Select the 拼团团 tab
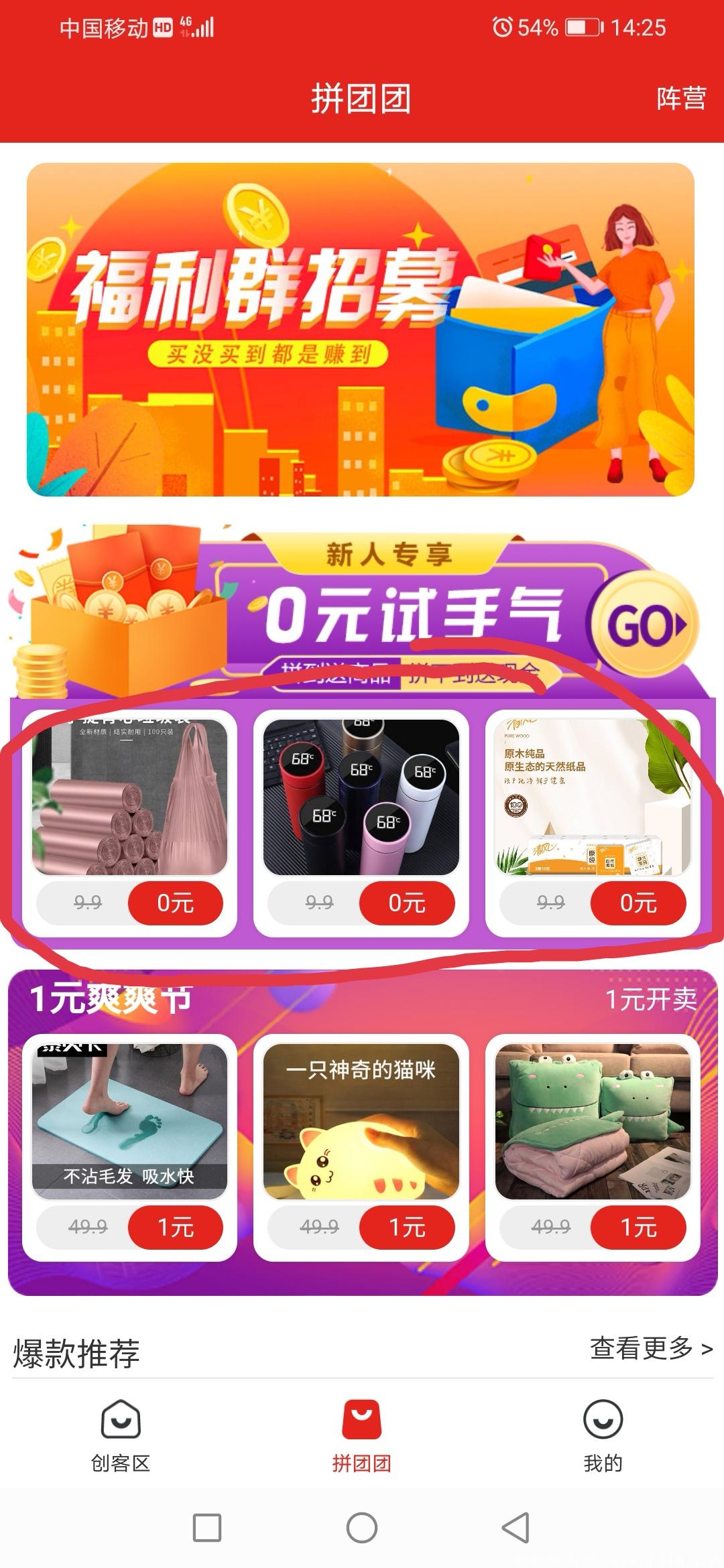The height and width of the screenshot is (1568, 724). [361, 1435]
